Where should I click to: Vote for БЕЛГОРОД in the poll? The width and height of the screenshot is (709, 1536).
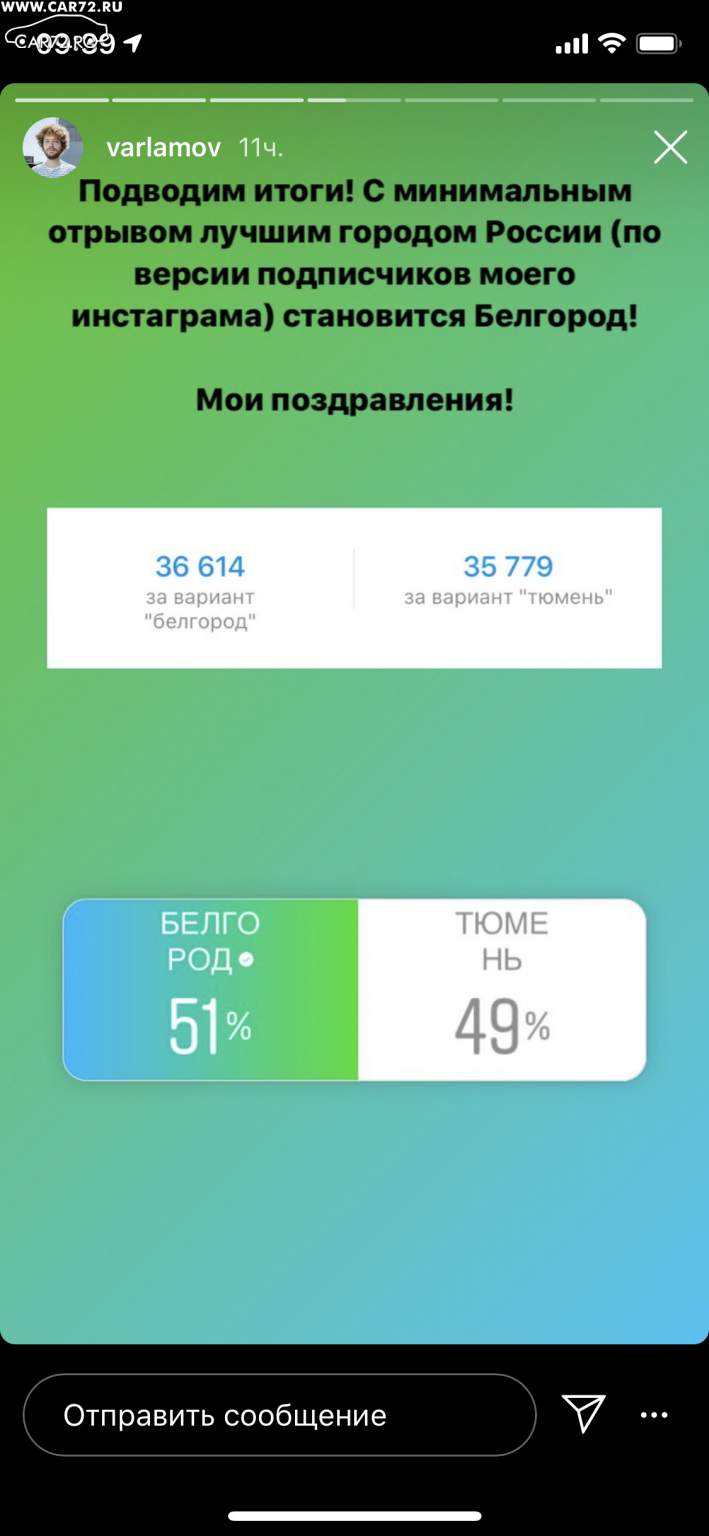[211, 989]
